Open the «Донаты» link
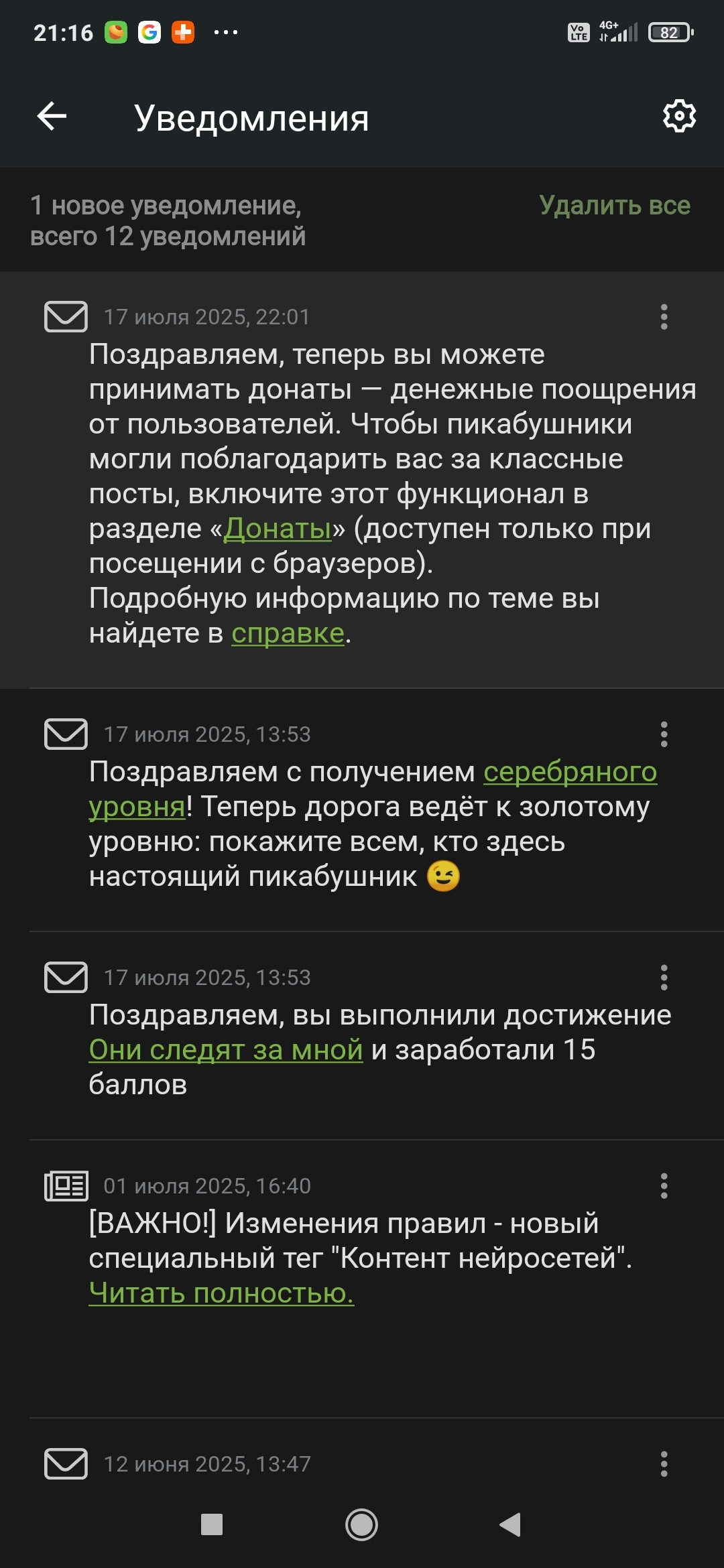 coord(278,529)
